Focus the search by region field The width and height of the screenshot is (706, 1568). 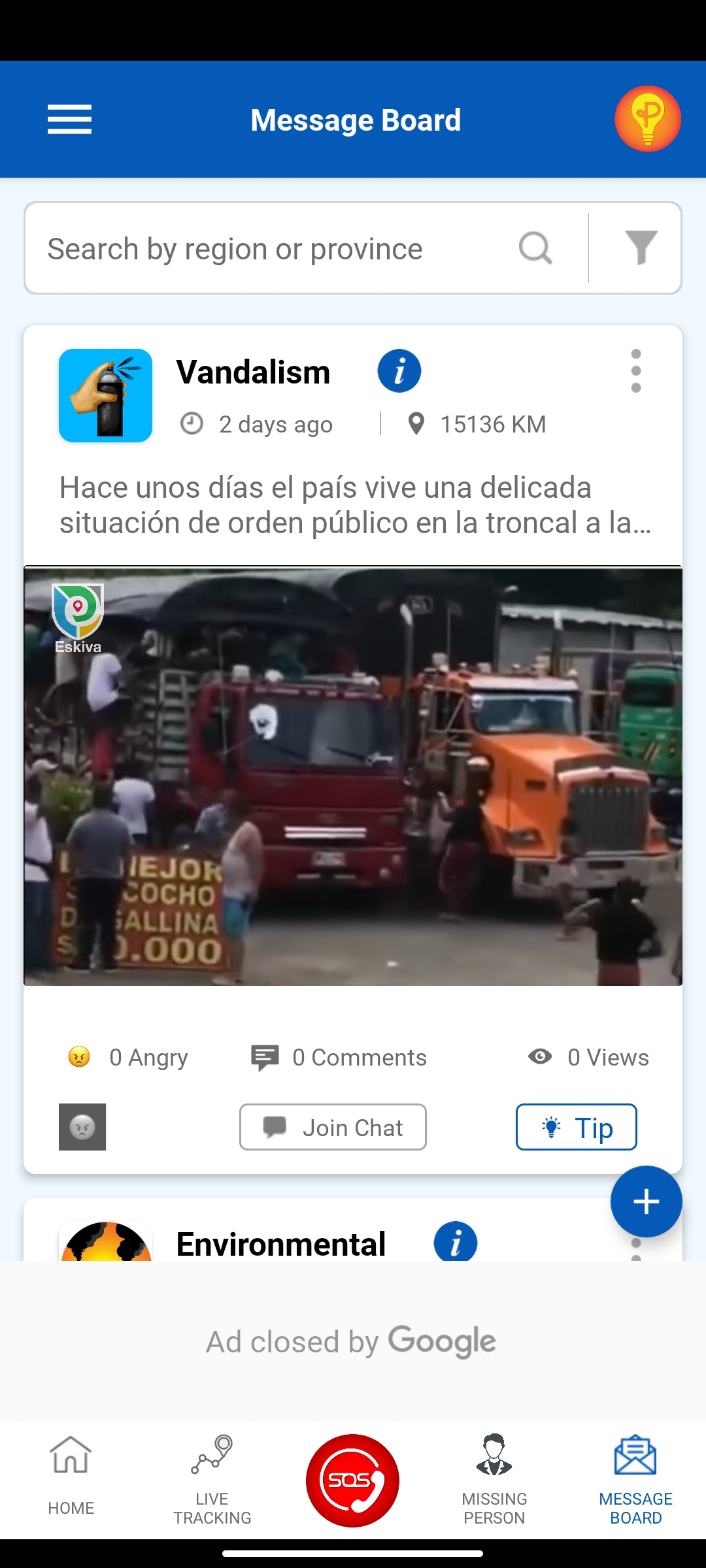pyautogui.click(x=275, y=248)
